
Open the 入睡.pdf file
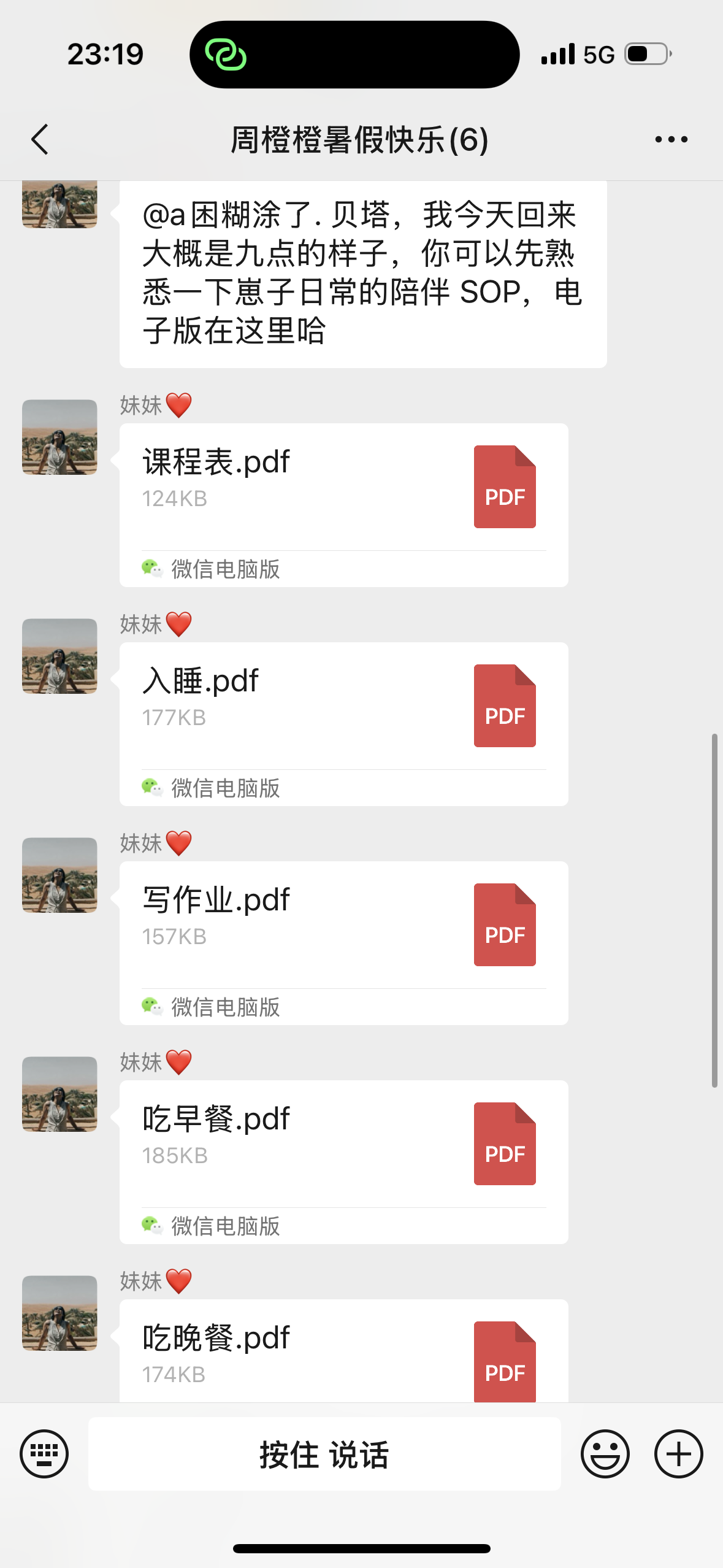tap(343, 724)
